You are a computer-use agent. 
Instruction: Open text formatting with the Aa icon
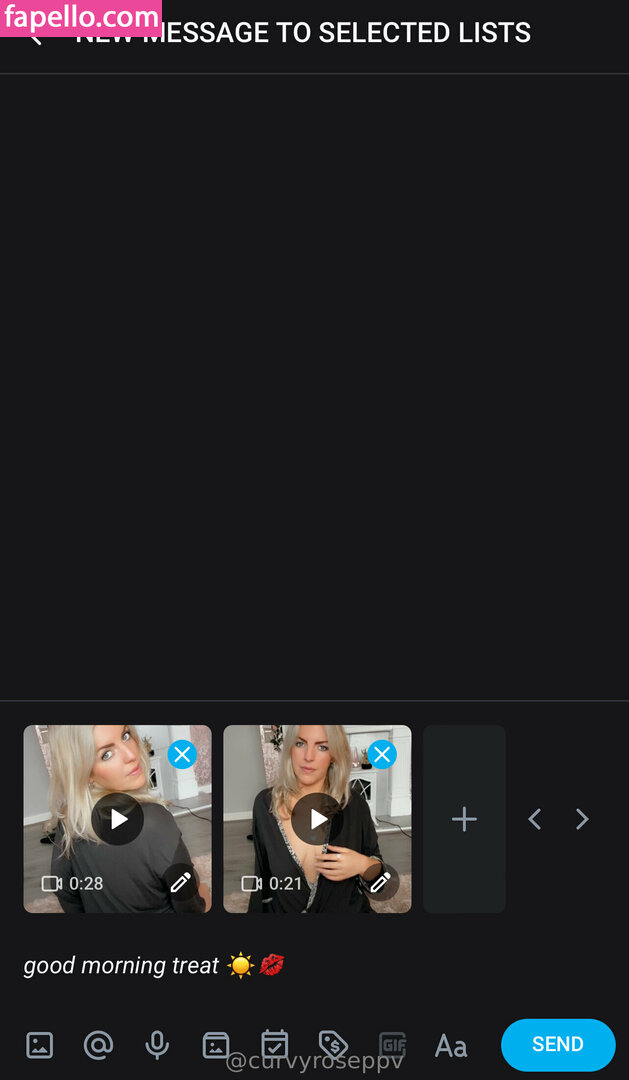tap(451, 1046)
